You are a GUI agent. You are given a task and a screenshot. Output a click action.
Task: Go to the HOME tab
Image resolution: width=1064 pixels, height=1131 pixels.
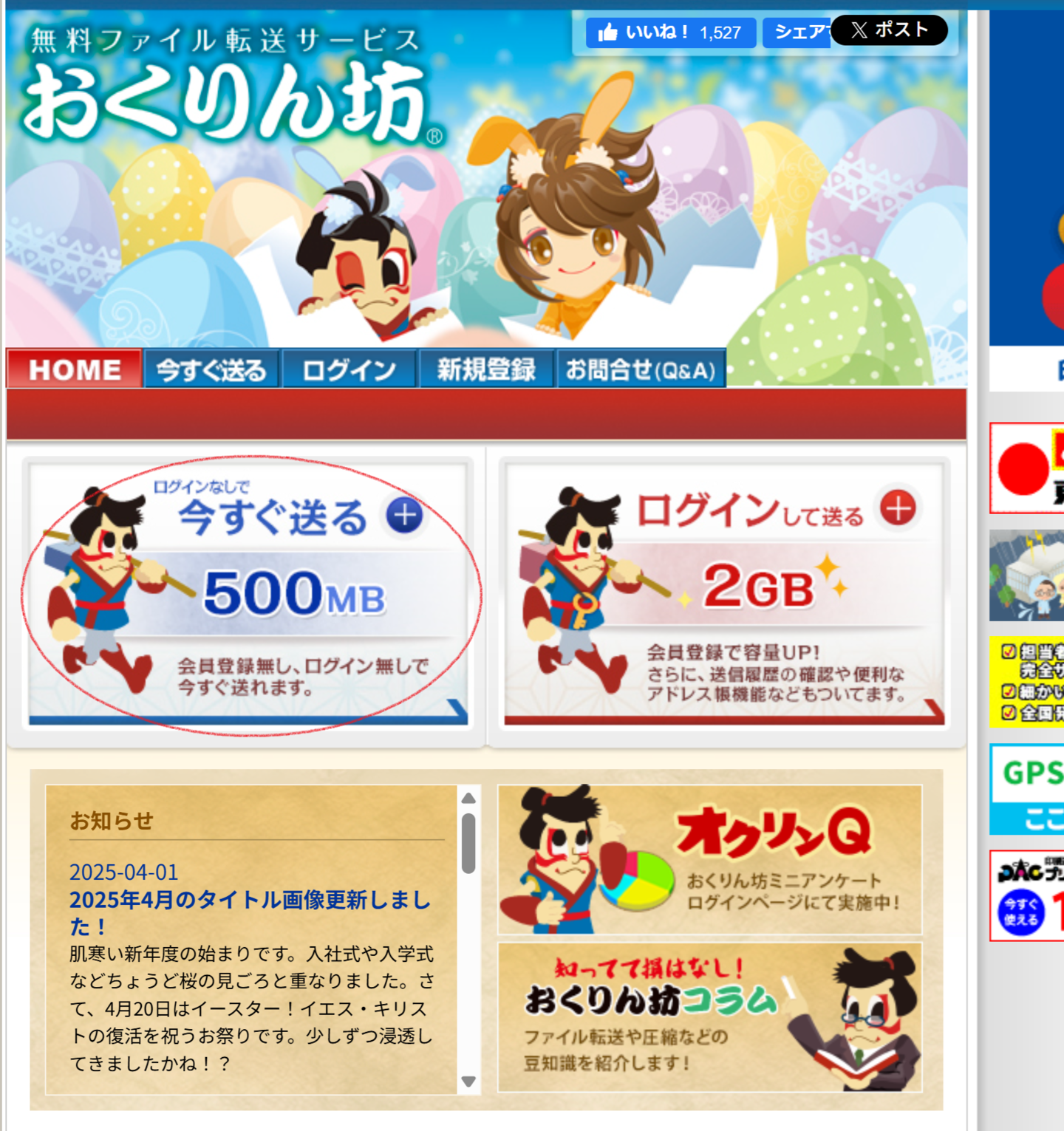pyautogui.click(x=74, y=369)
